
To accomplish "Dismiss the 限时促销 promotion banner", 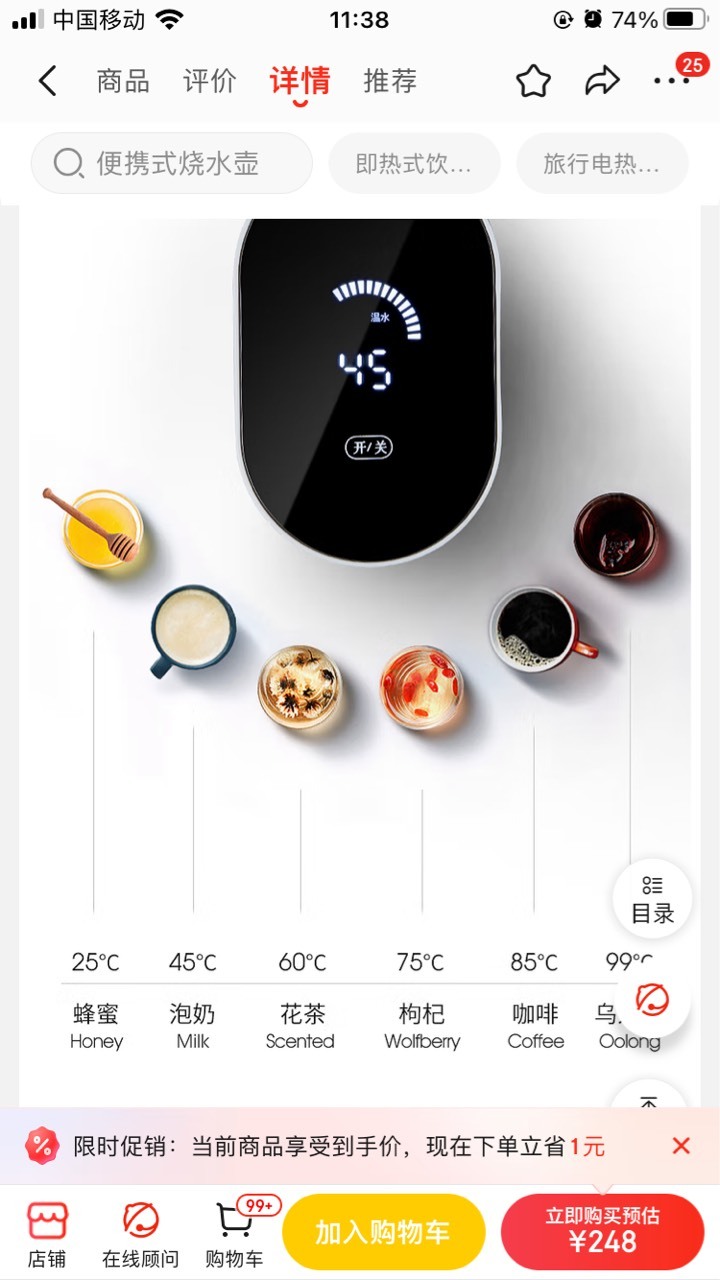I will (x=681, y=1146).
